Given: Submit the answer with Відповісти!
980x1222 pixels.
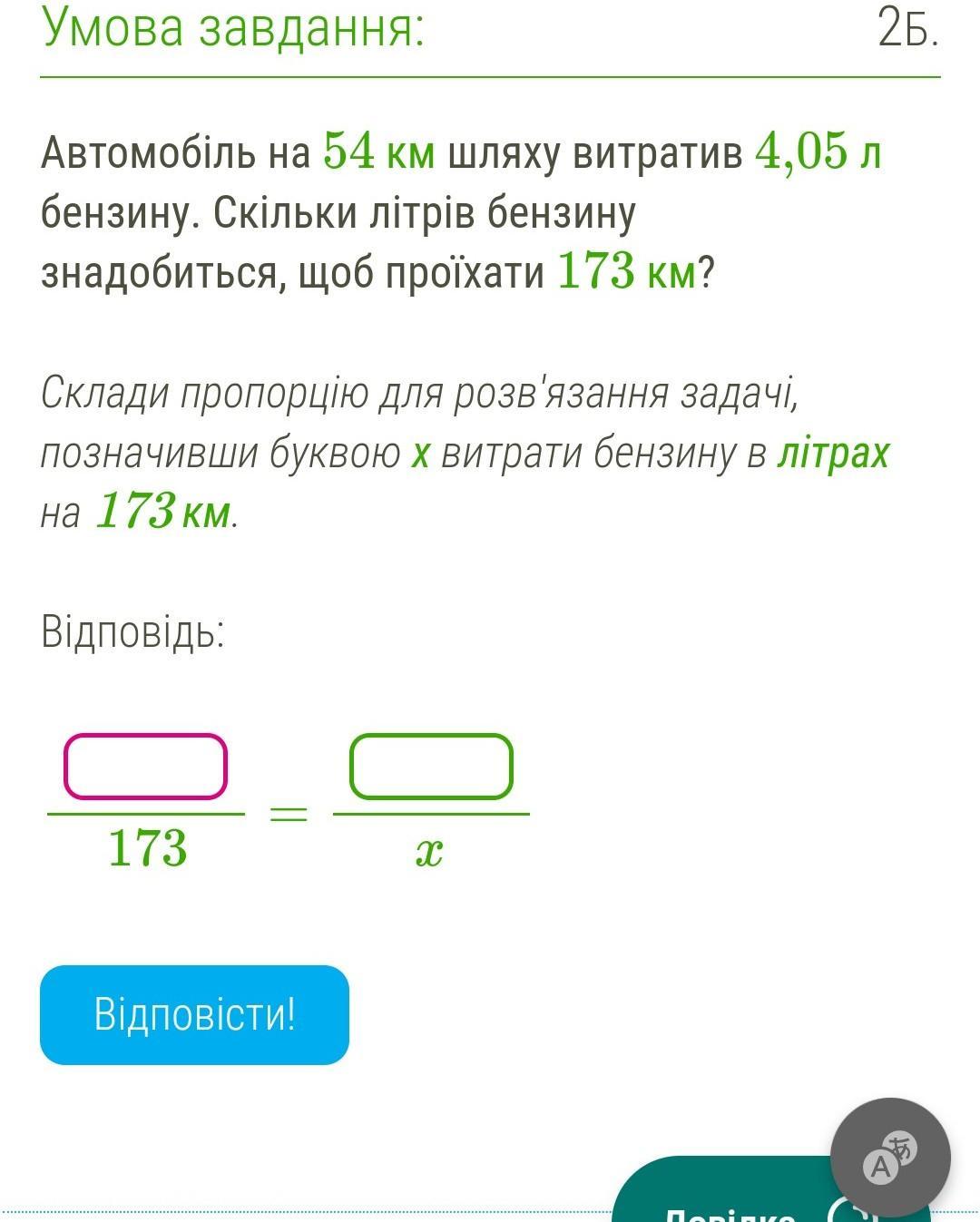Looking at the screenshot, I should point(194,1014).
